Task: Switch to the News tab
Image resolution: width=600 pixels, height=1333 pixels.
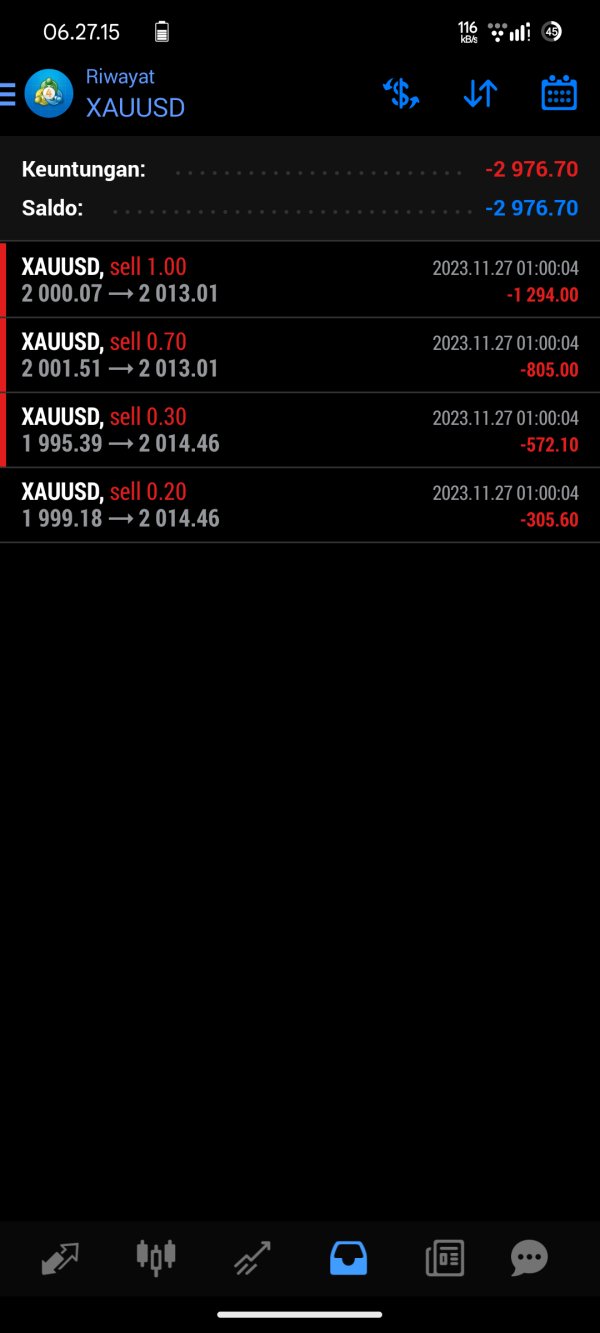Action: coord(444,1257)
